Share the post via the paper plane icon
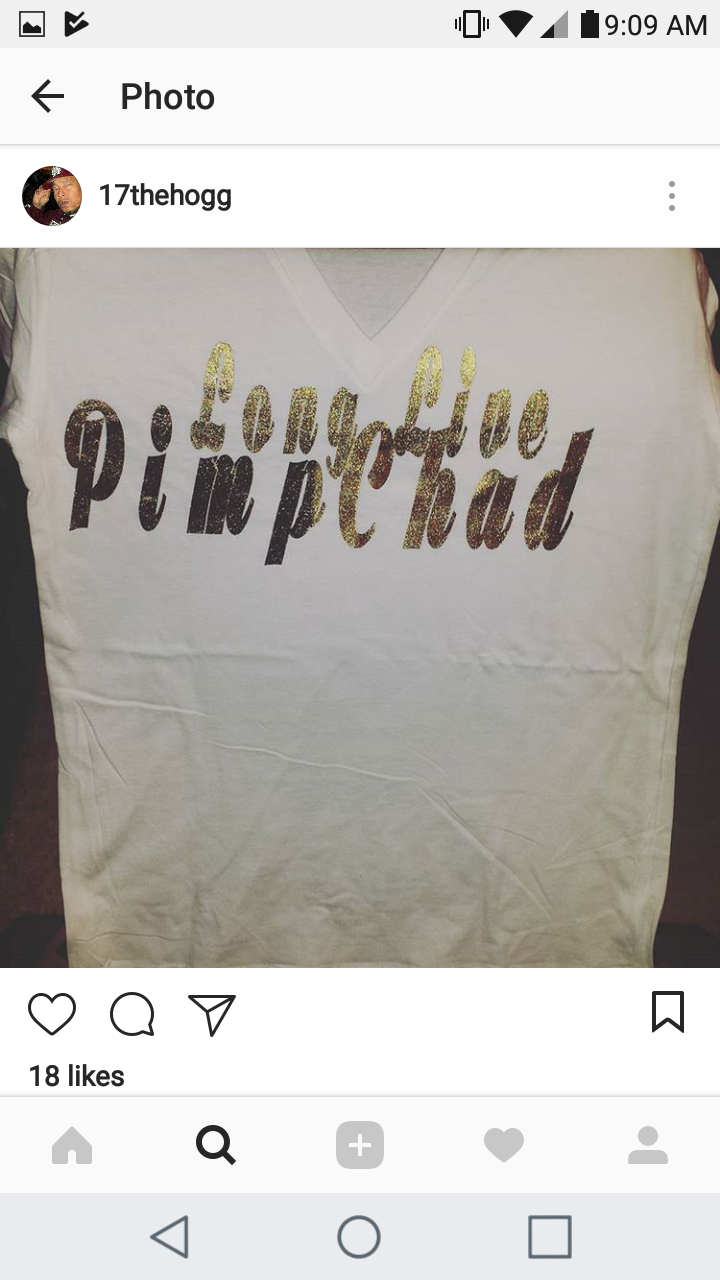This screenshot has width=720, height=1280. 212,1013
